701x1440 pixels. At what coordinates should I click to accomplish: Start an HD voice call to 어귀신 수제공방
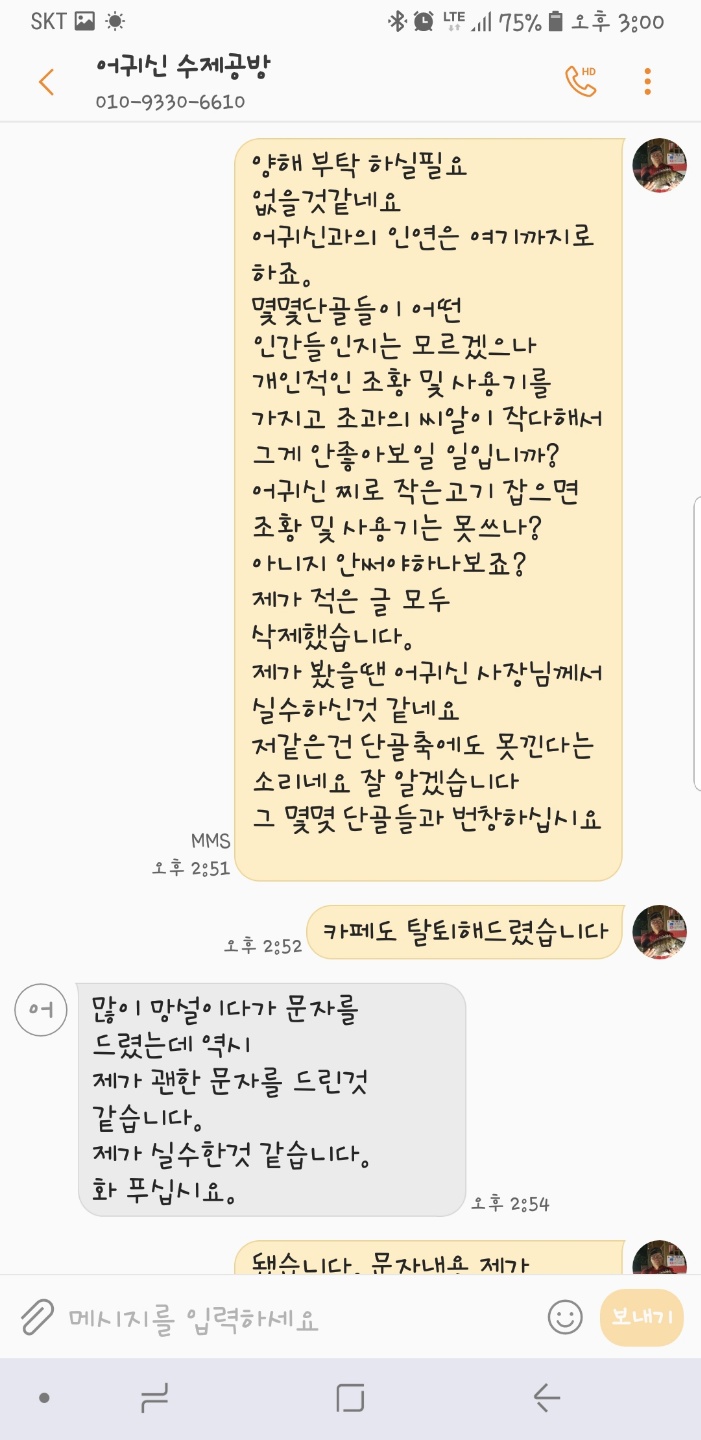580,81
